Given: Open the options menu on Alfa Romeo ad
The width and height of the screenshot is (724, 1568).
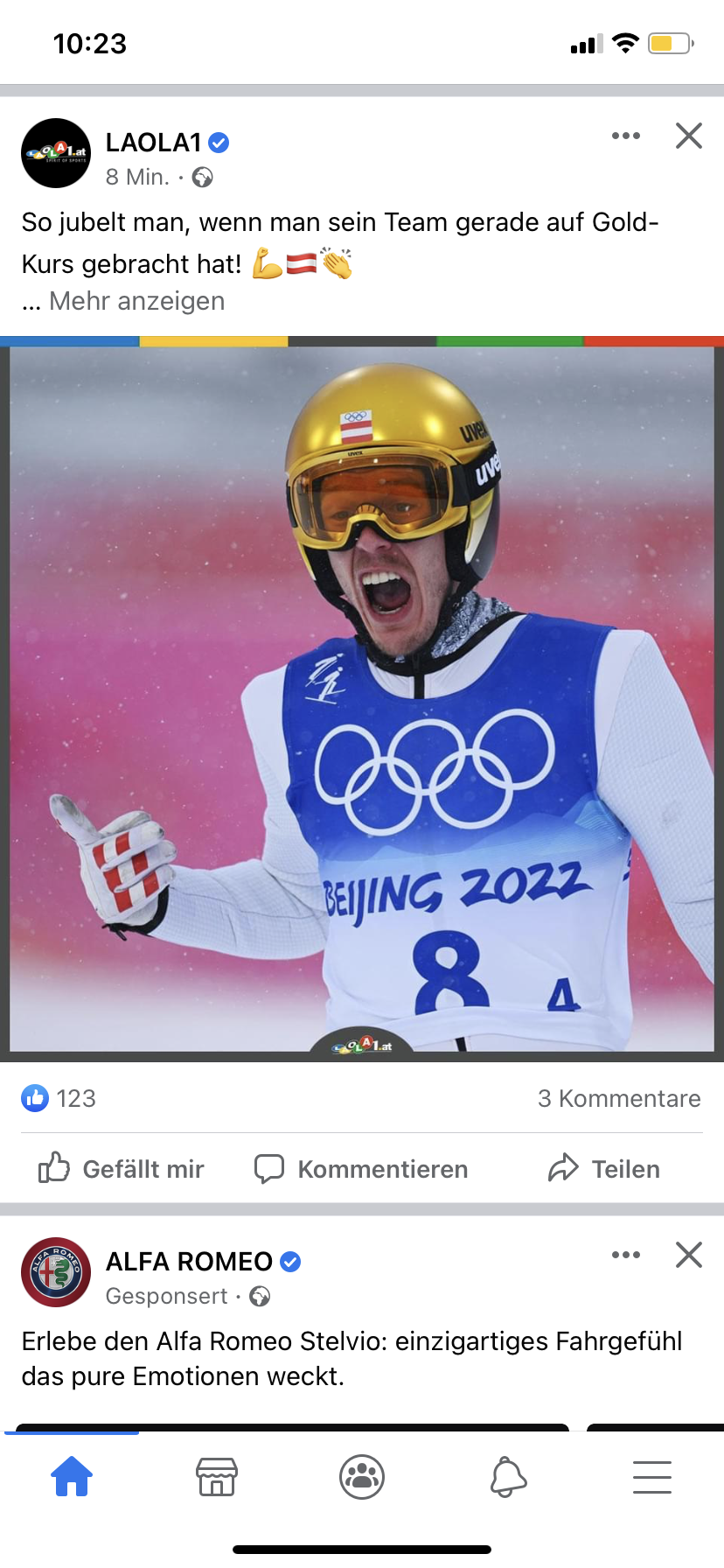Looking at the screenshot, I should 626,1255.
